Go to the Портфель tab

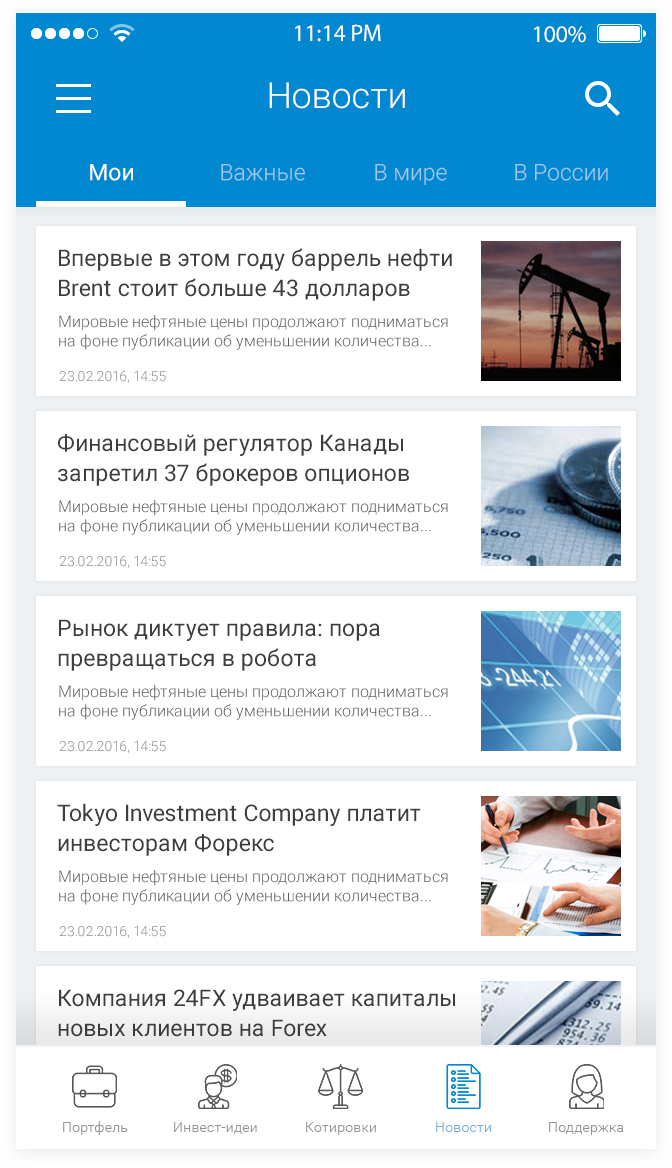click(95, 1098)
